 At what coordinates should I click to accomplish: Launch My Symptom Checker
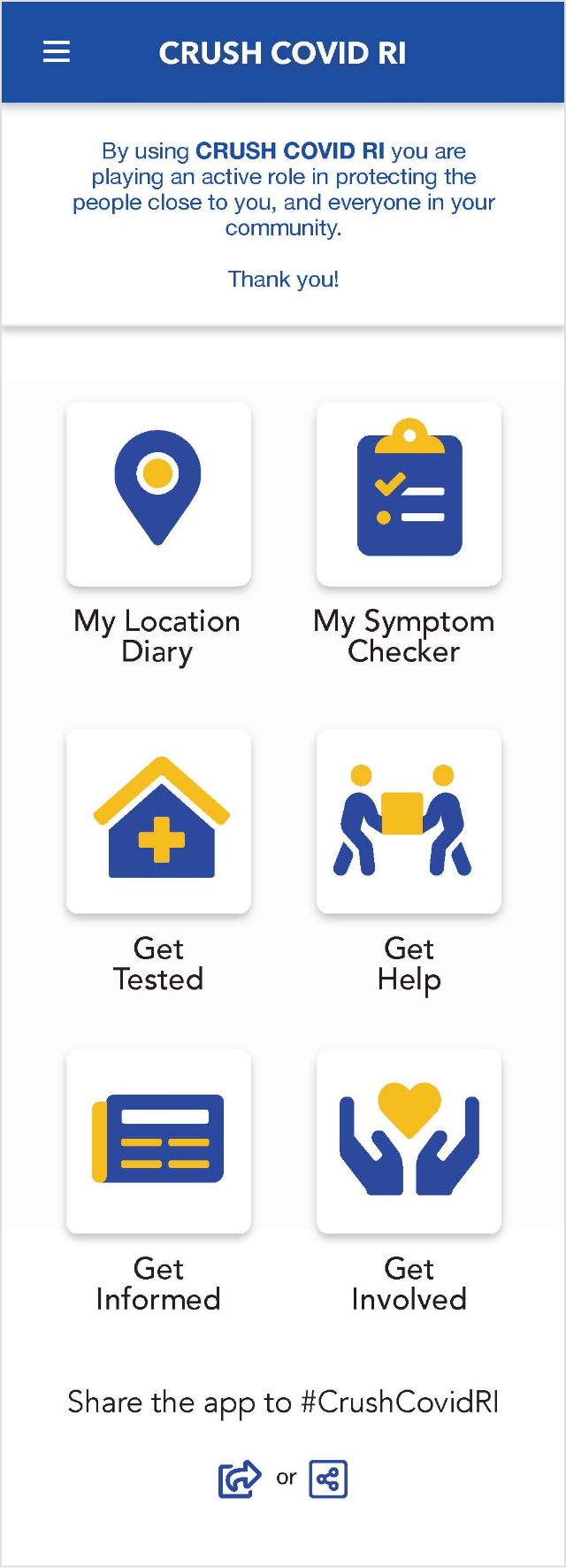pyautogui.click(x=409, y=494)
